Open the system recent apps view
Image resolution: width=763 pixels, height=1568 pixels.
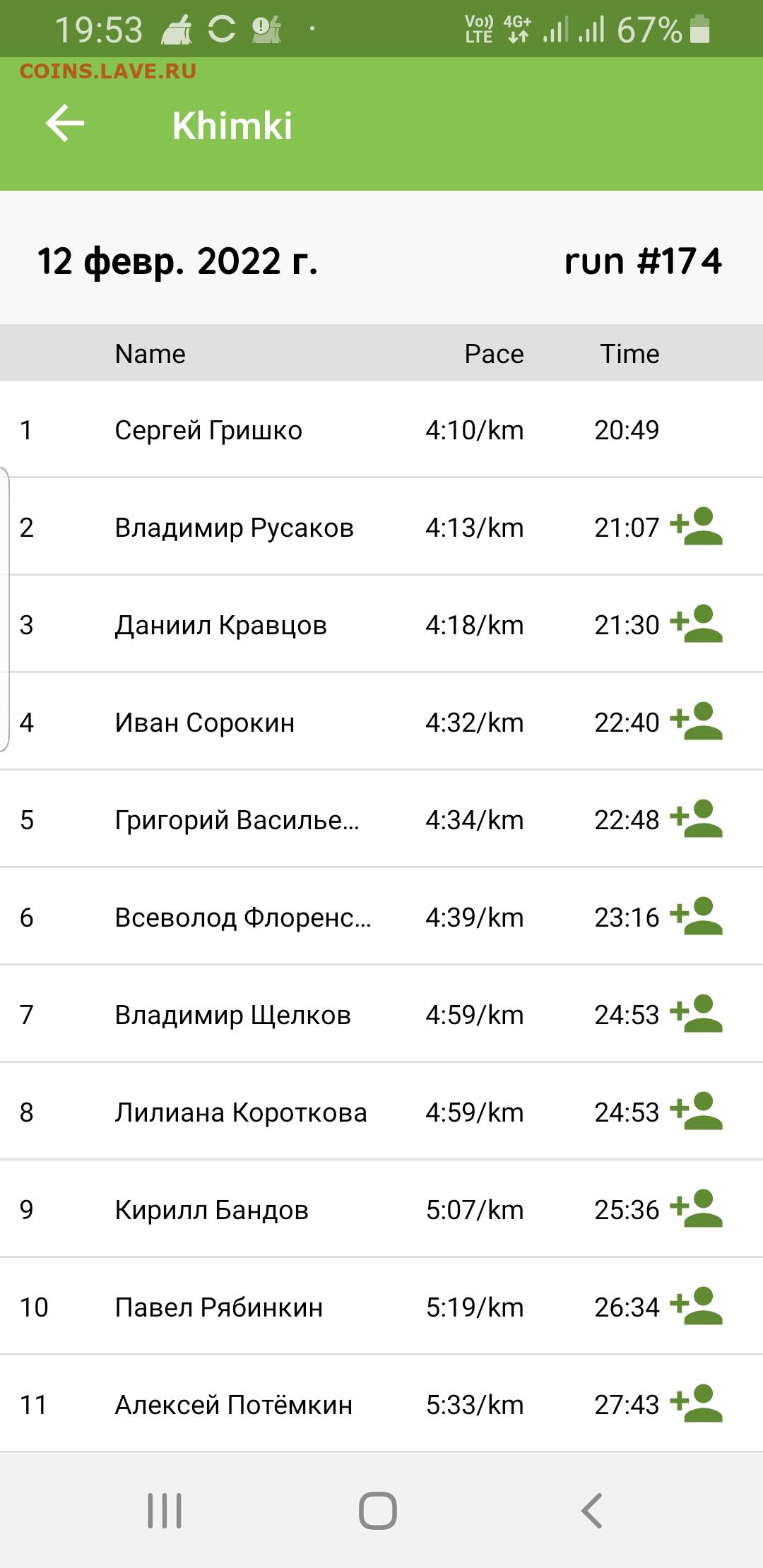[165, 1510]
